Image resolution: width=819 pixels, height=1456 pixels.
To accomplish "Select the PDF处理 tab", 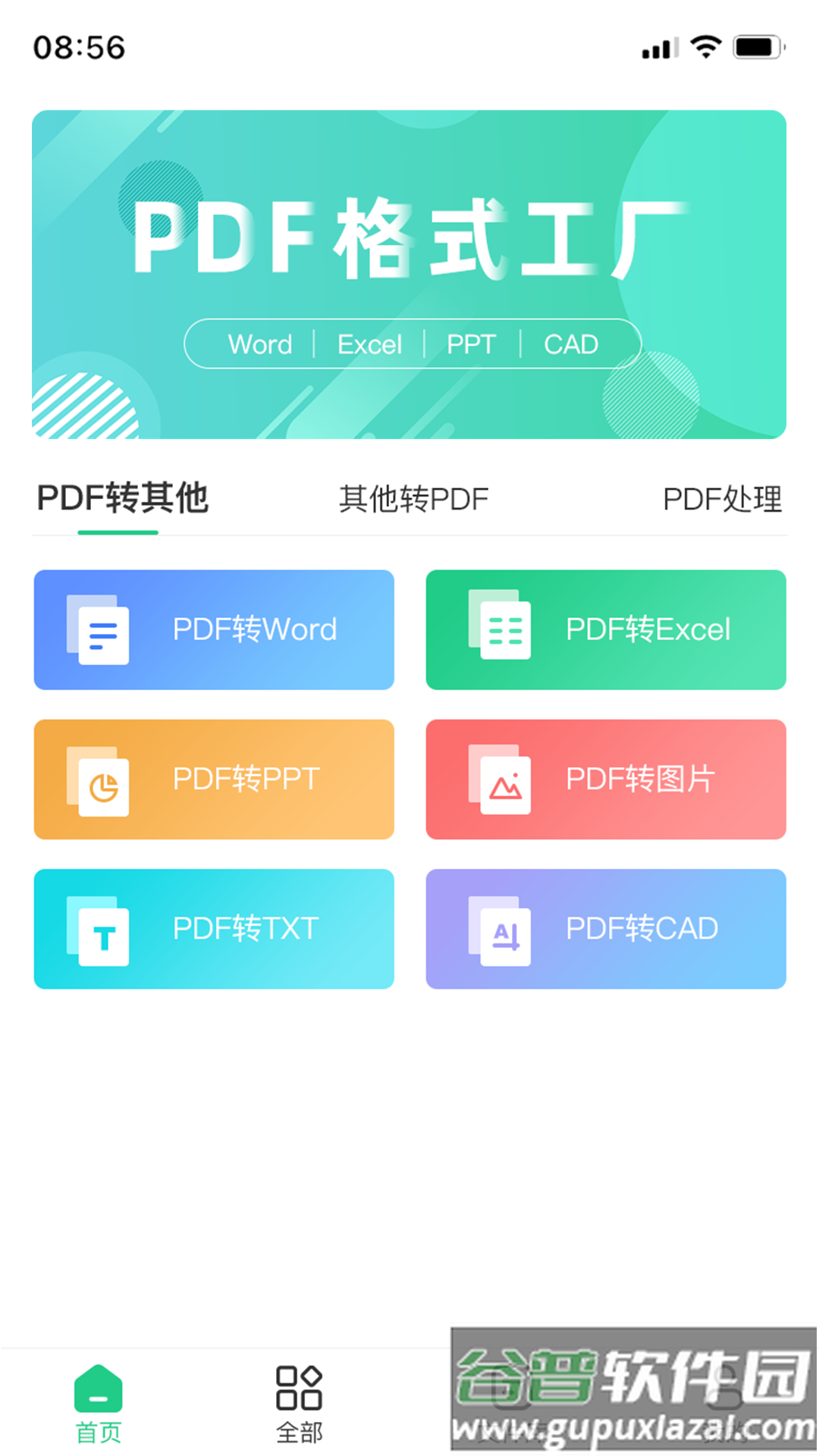I will pos(722,499).
